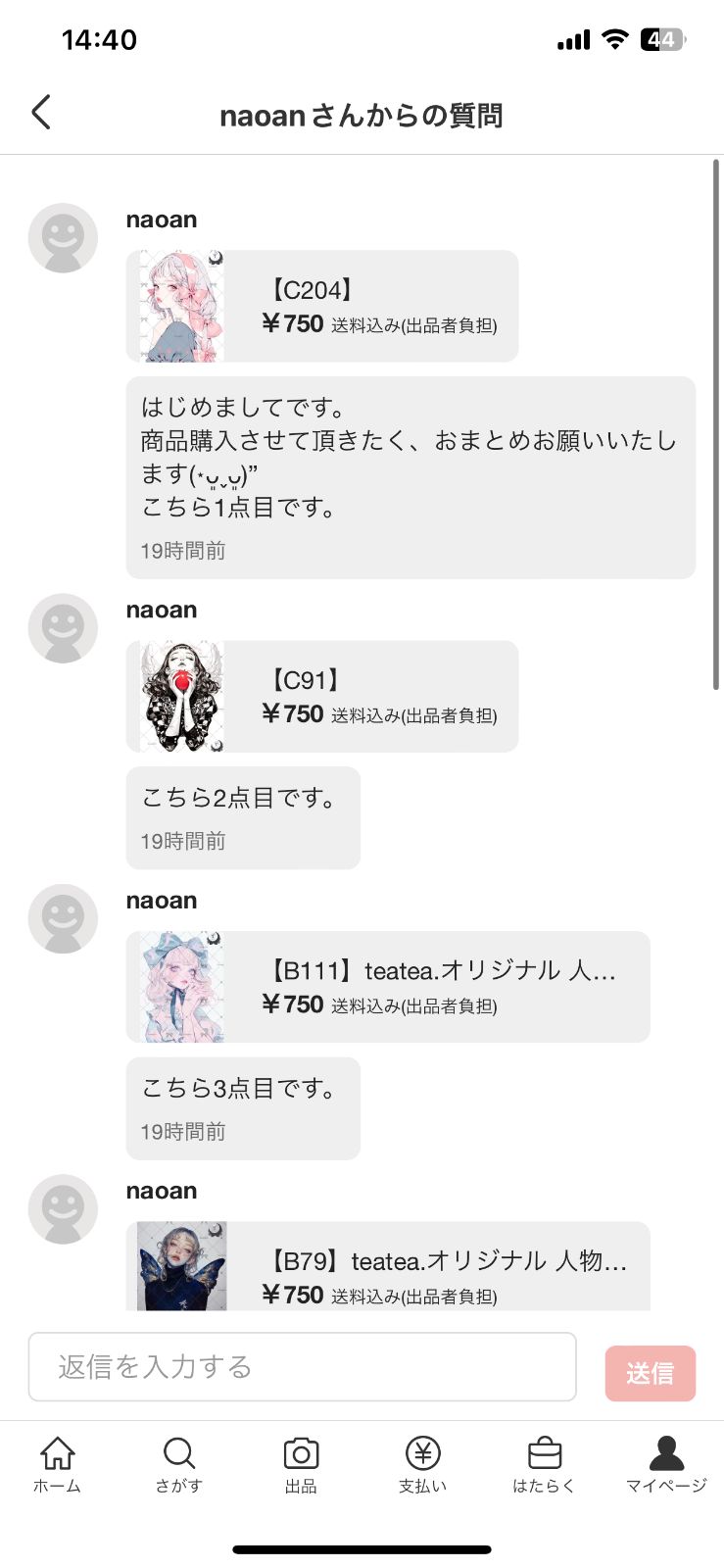Screen dimensions: 724x1568
Task: Open the 出品 camera tab
Action: tap(301, 1465)
